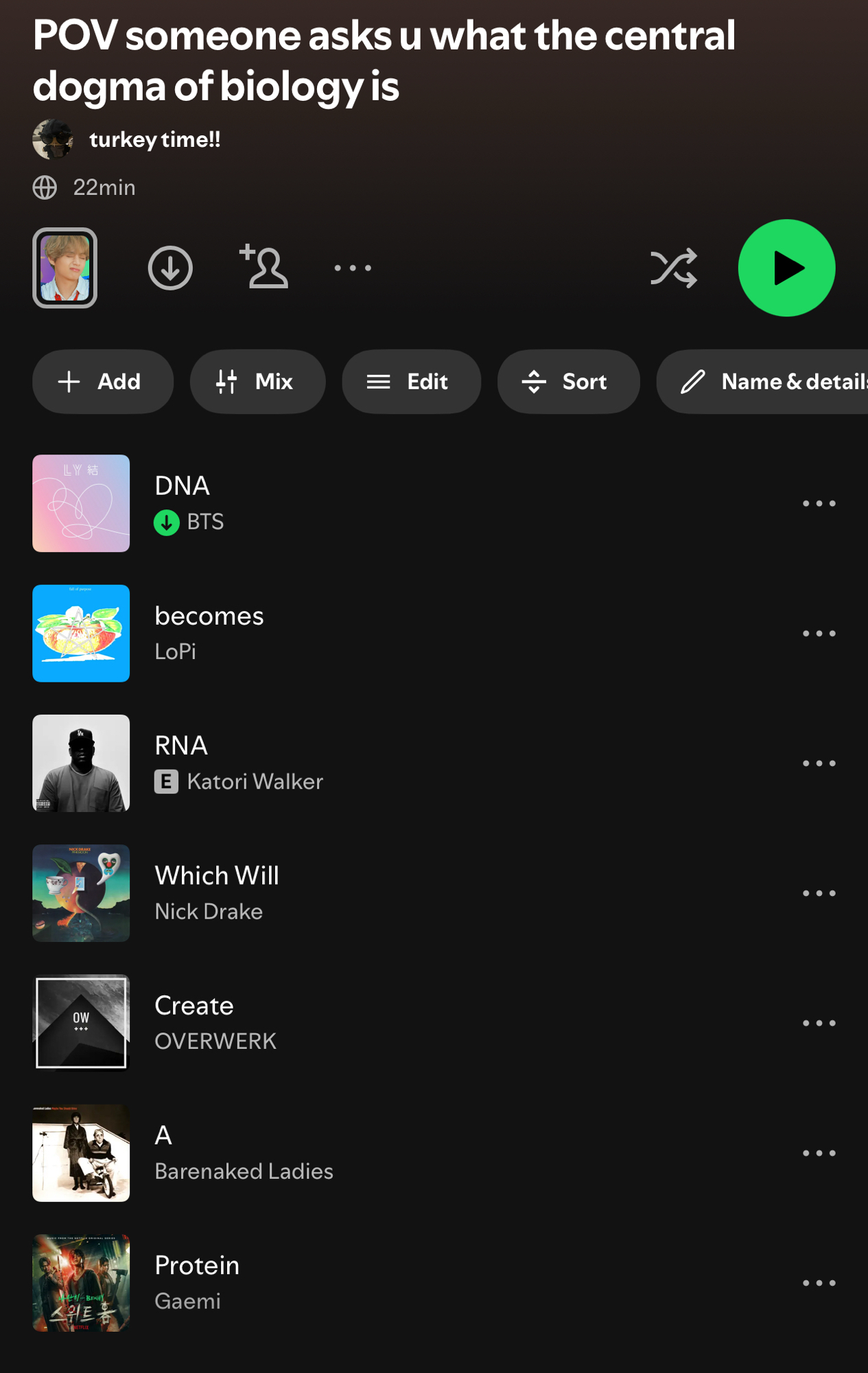Toggle shuffle mode for this playlist

coord(673,268)
